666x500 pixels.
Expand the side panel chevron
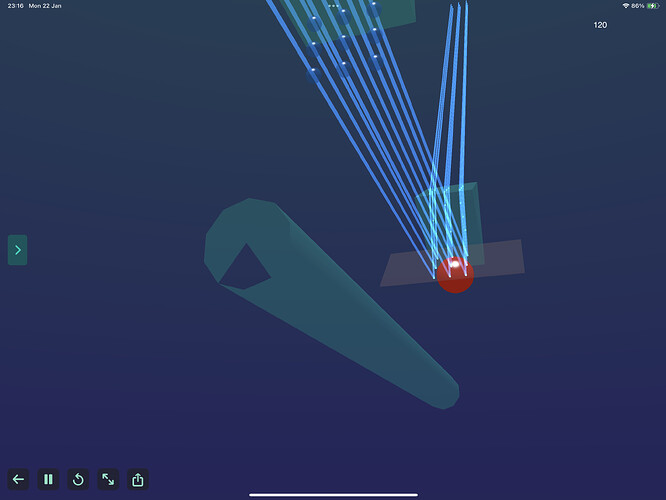(x=17, y=250)
